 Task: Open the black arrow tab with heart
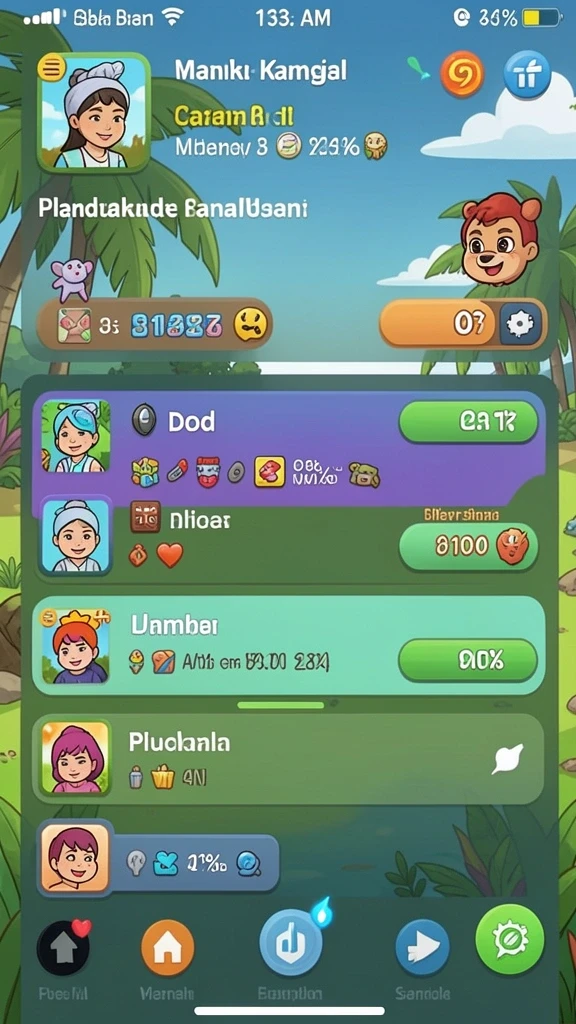coord(63,948)
